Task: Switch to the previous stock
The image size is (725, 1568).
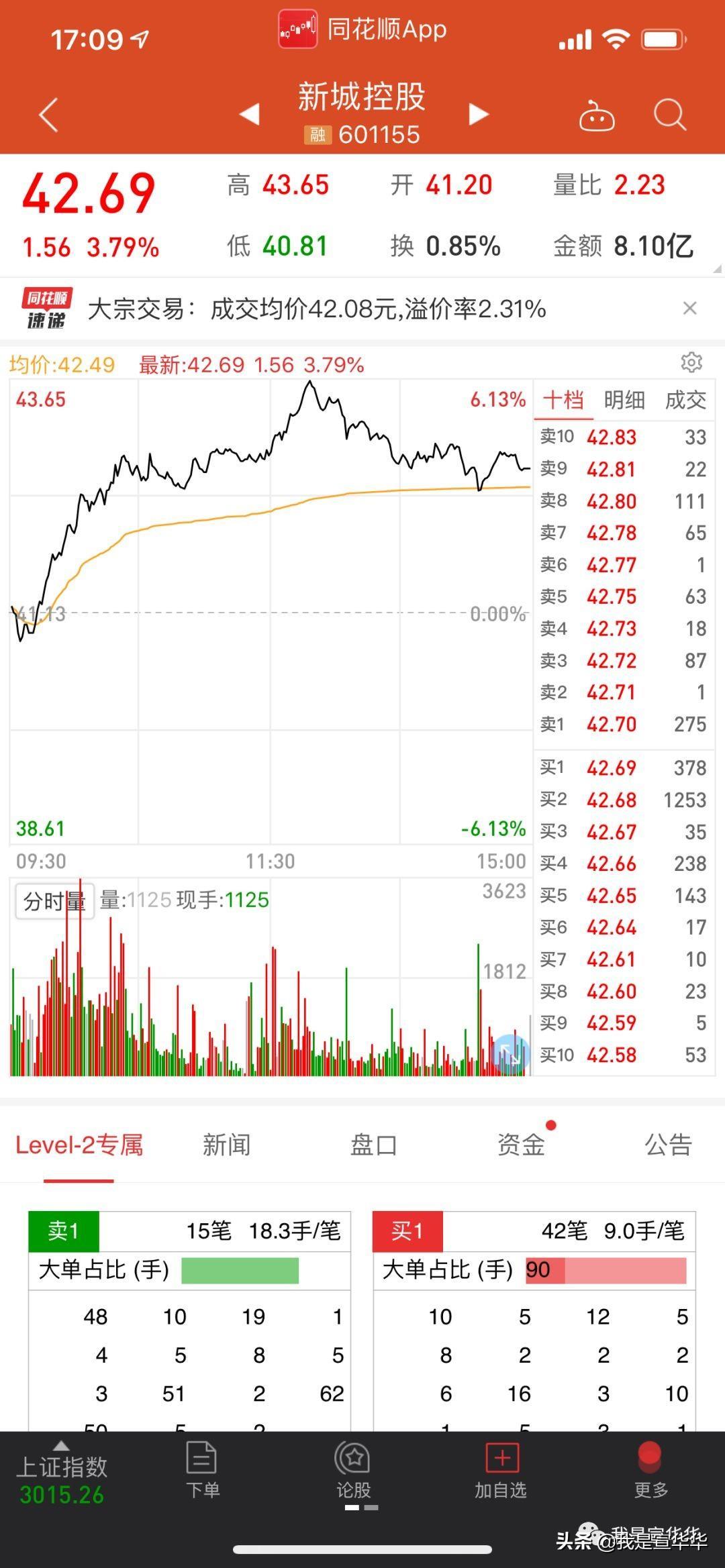Action: 250,114
